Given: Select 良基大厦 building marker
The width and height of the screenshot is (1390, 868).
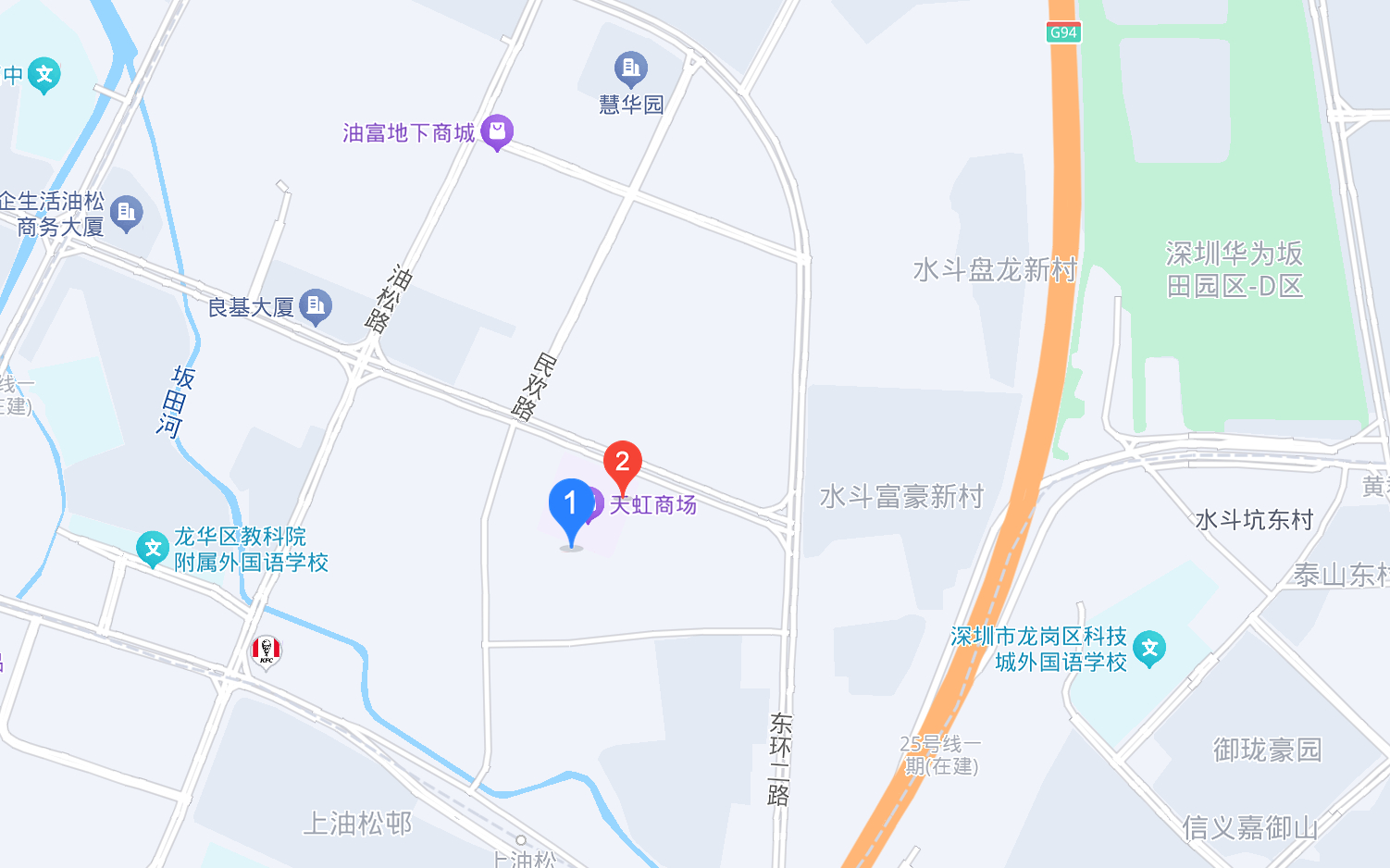Looking at the screenshot, I should tap(316, 305).
